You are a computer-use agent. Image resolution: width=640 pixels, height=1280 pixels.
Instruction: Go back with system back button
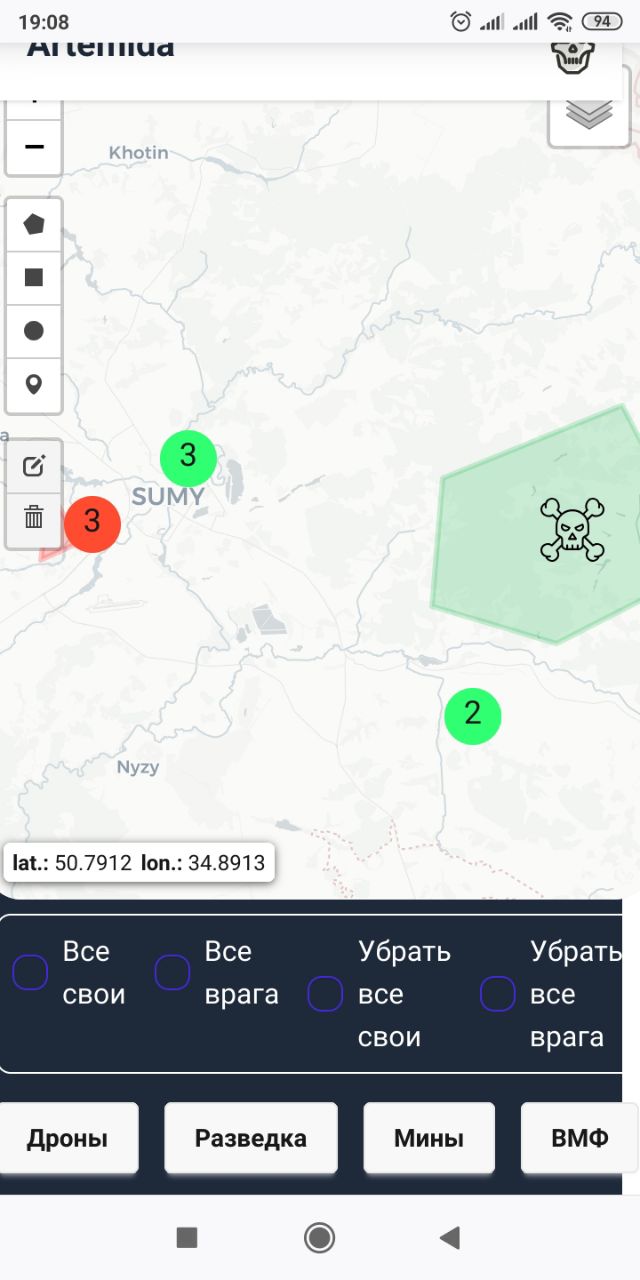pos(450,1238)
